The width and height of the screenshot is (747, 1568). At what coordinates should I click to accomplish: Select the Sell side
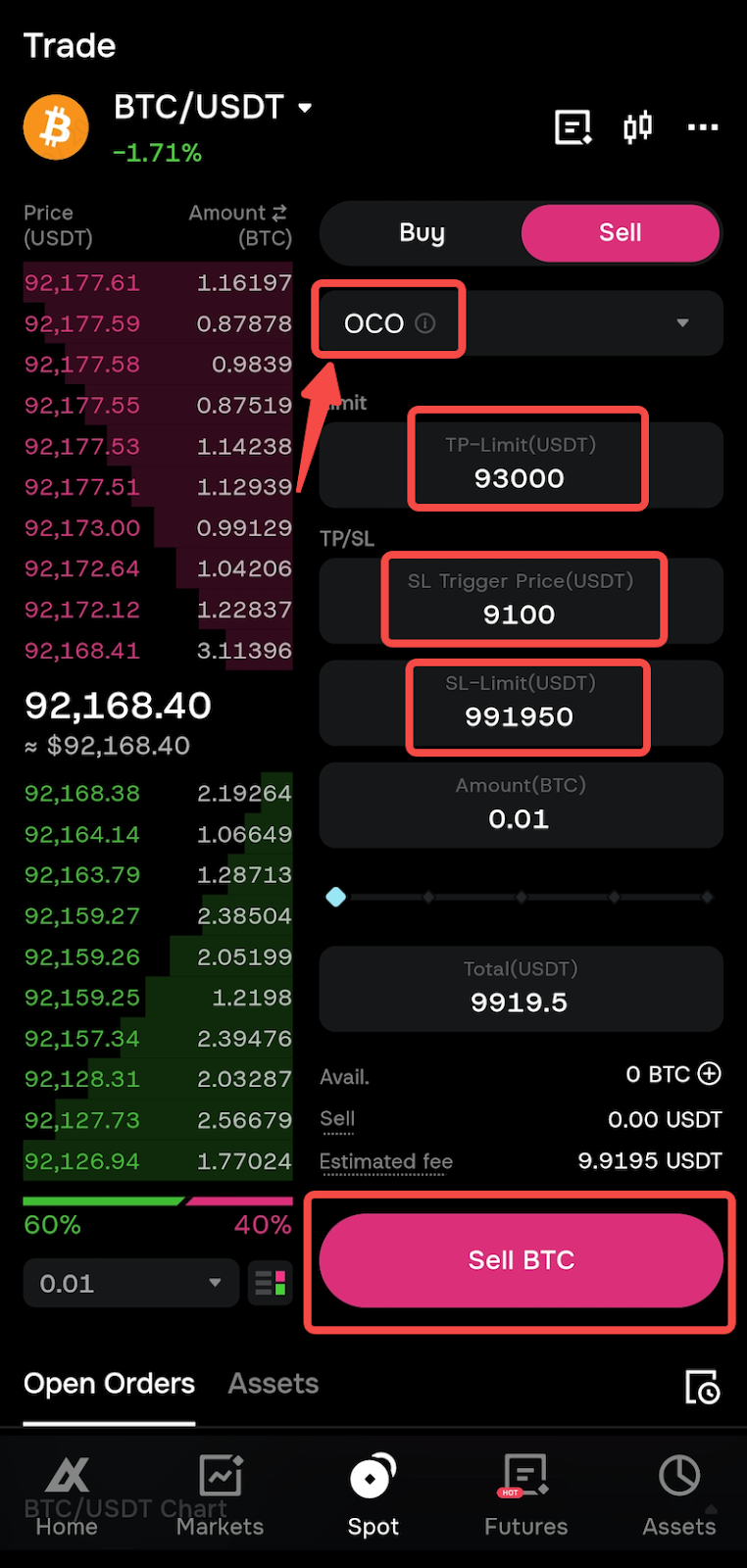[621, 233]
